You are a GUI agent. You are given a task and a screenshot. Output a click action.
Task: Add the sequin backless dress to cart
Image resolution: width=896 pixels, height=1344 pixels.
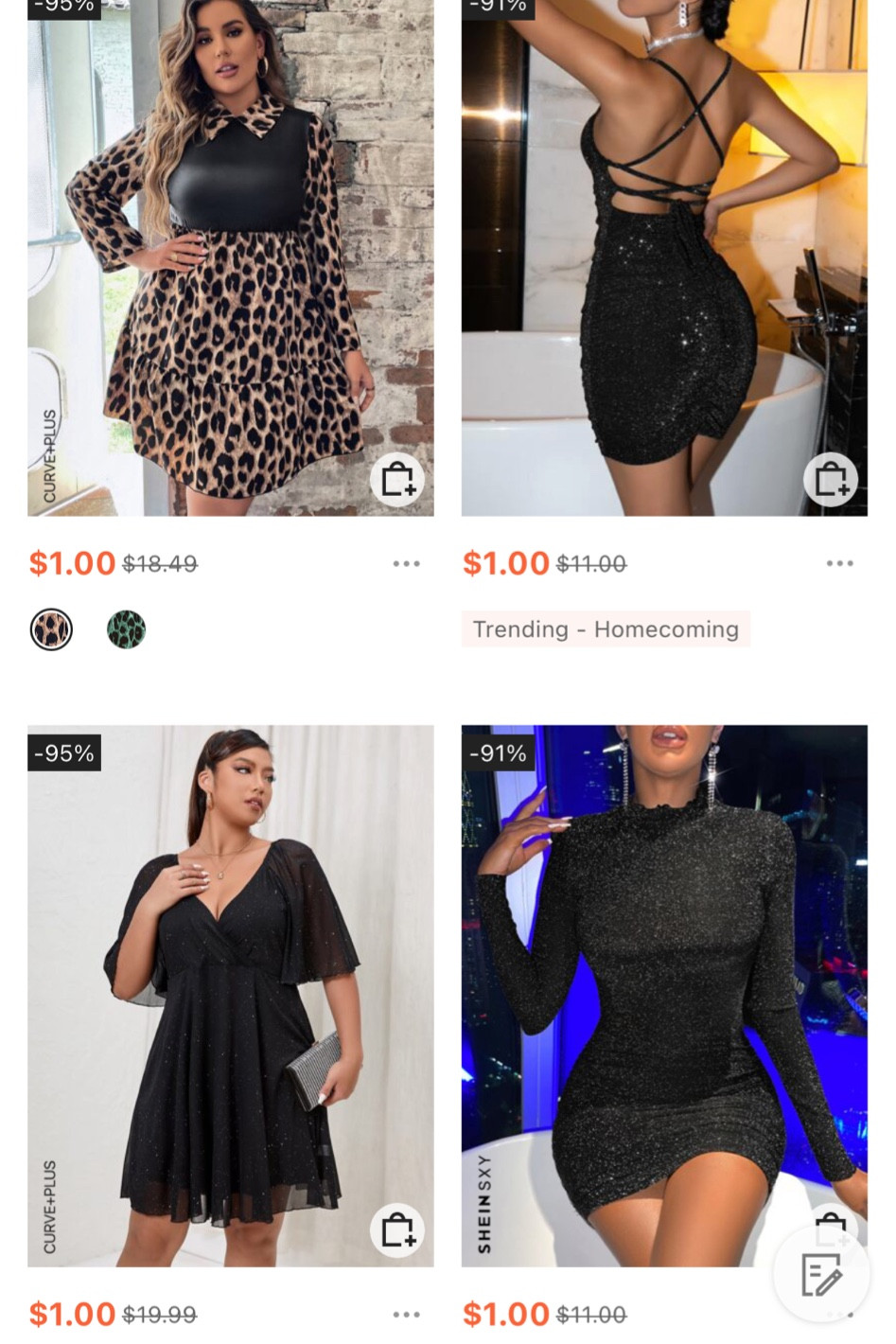(830, 480)
